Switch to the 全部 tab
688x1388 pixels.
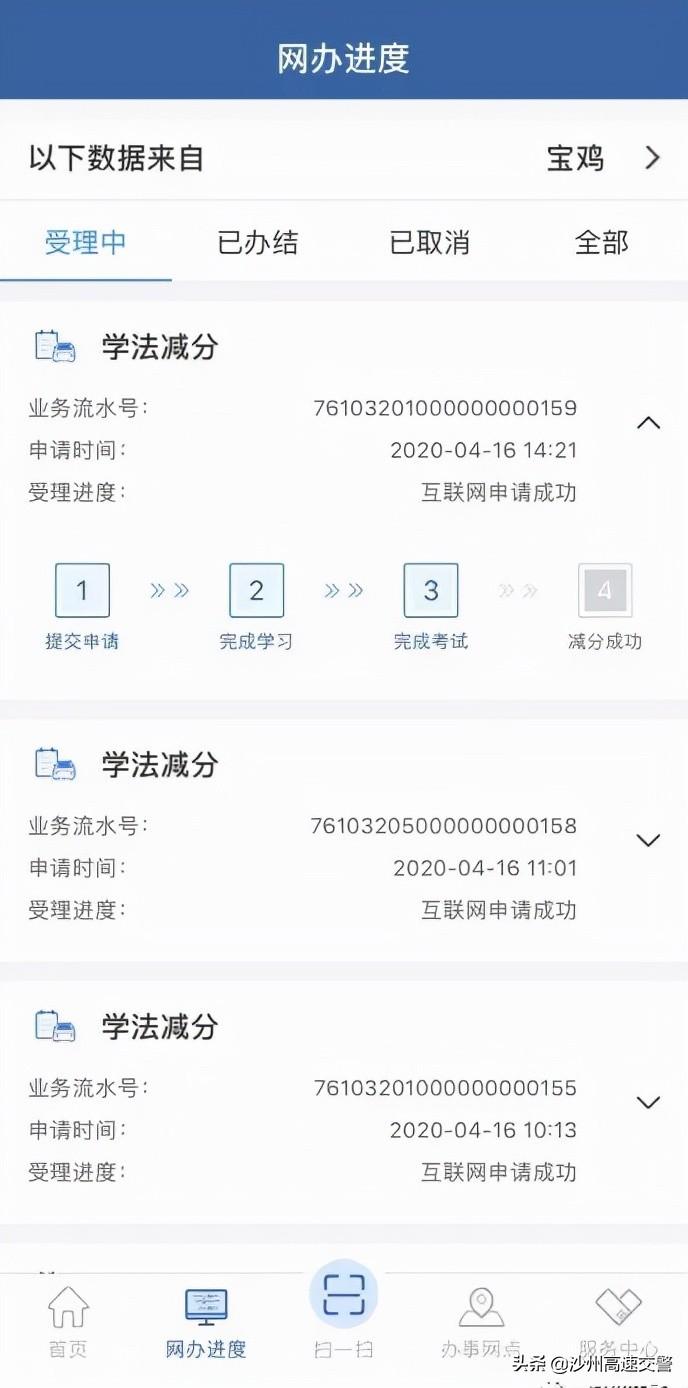tap(602, 242)
